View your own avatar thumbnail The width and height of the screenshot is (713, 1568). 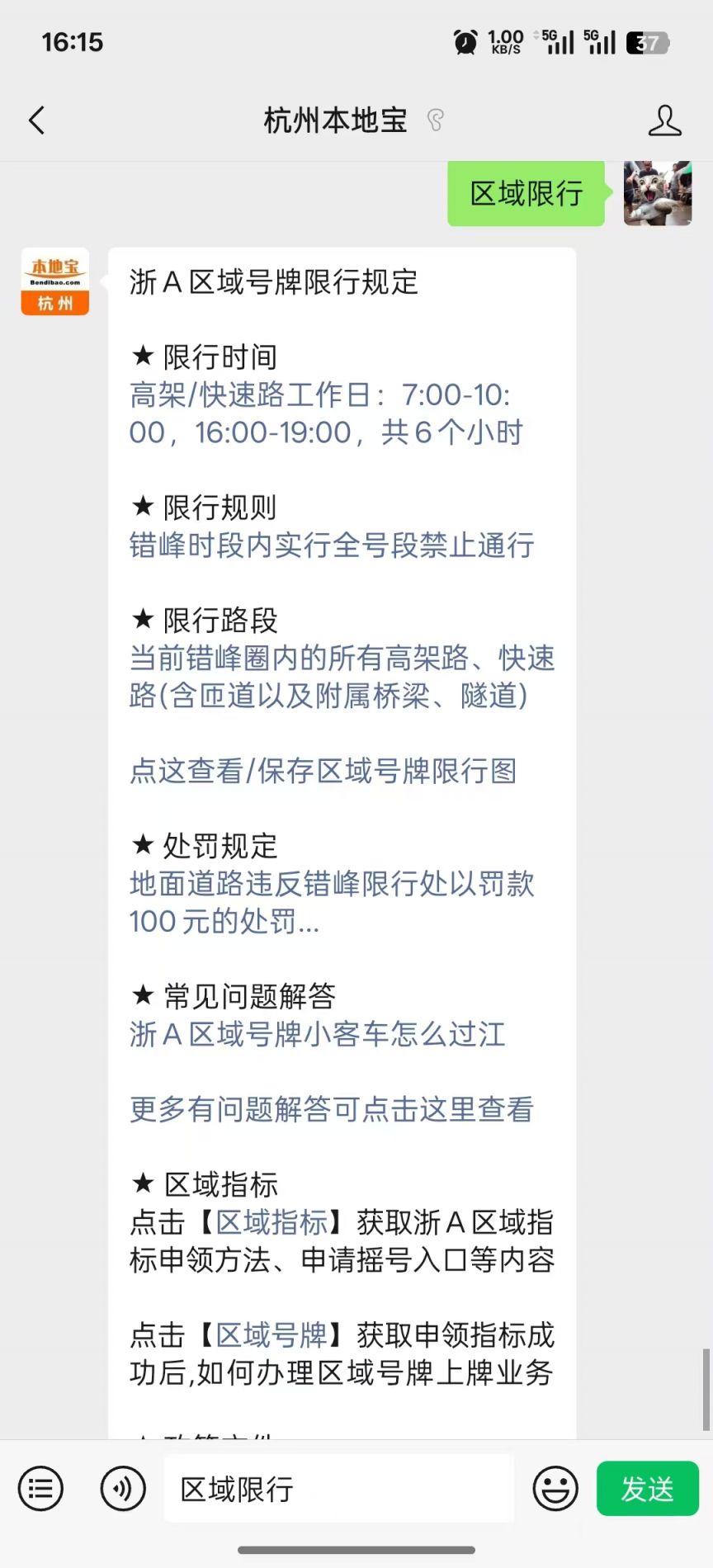click(x=657, y=194)
